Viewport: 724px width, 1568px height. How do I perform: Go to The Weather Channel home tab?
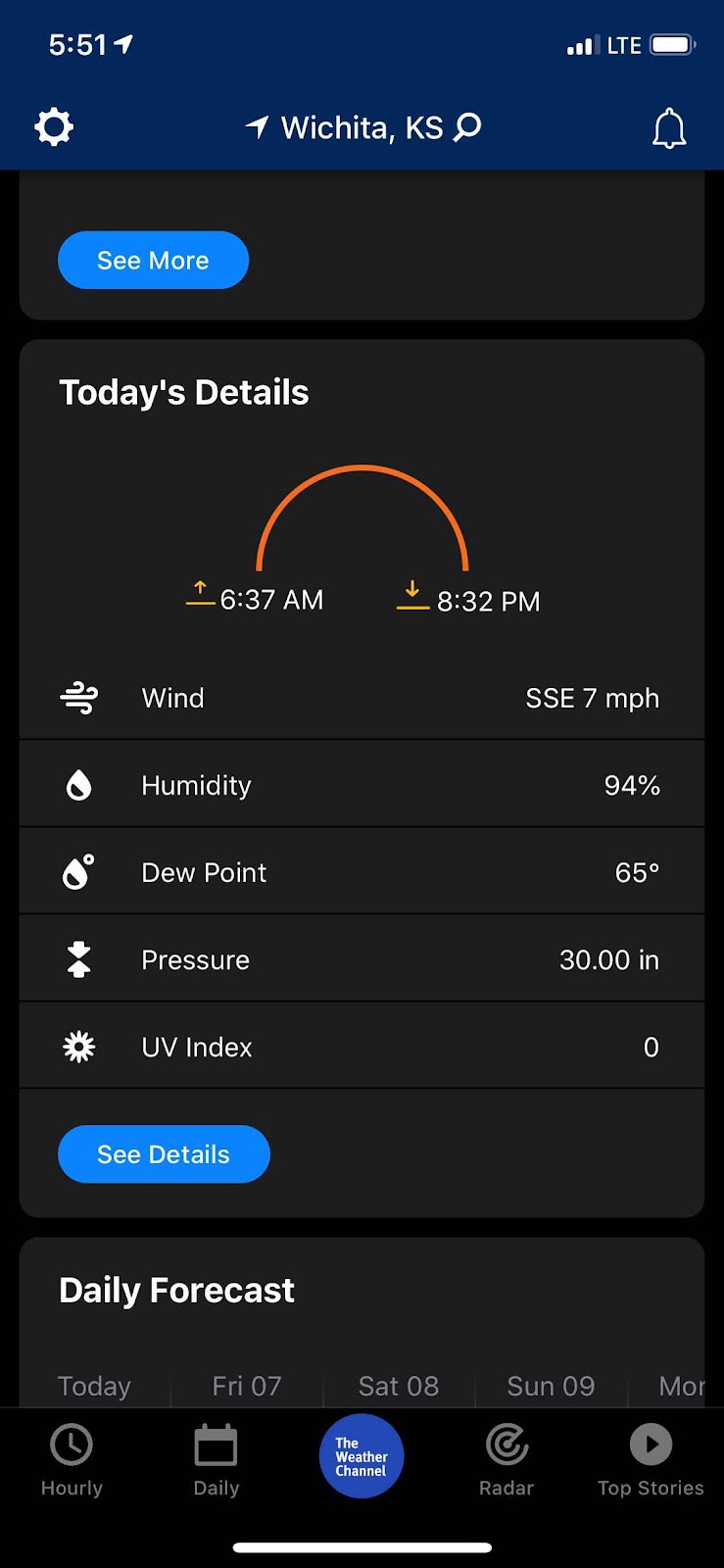click(x=362, y=1456)
